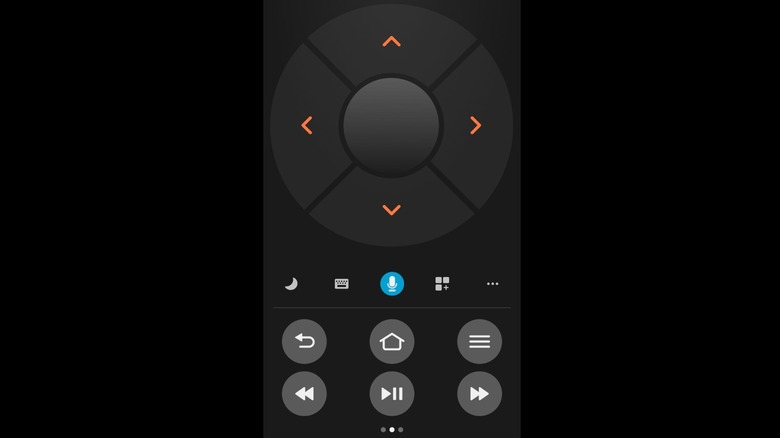Hit the center select button
Image resolution: width=780 pixels, height=438 pixels.
[391, 126]
